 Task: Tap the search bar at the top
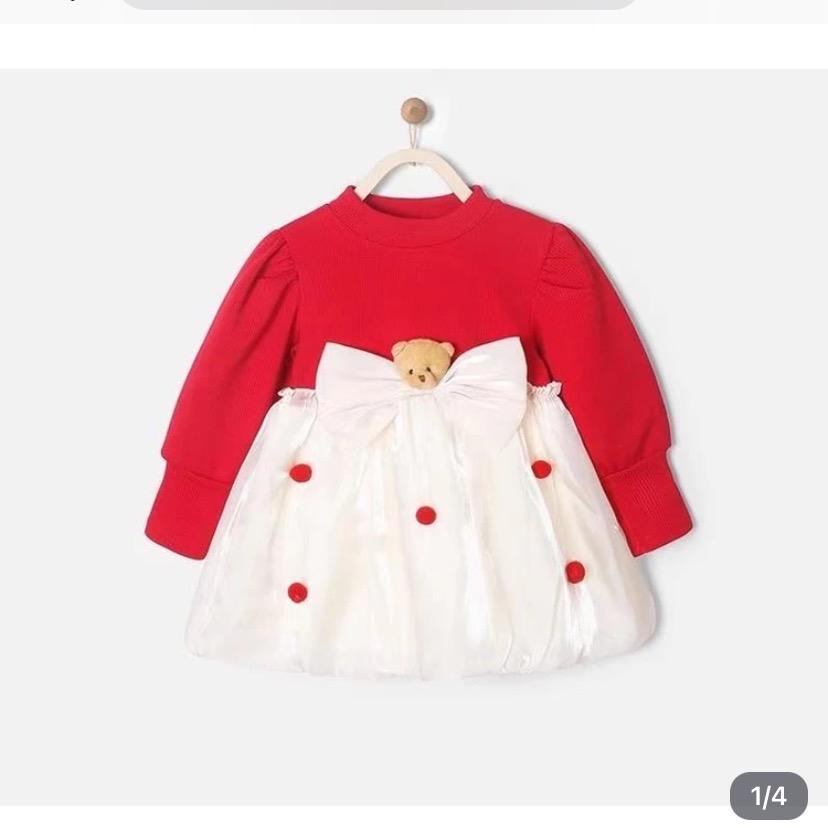378,4
